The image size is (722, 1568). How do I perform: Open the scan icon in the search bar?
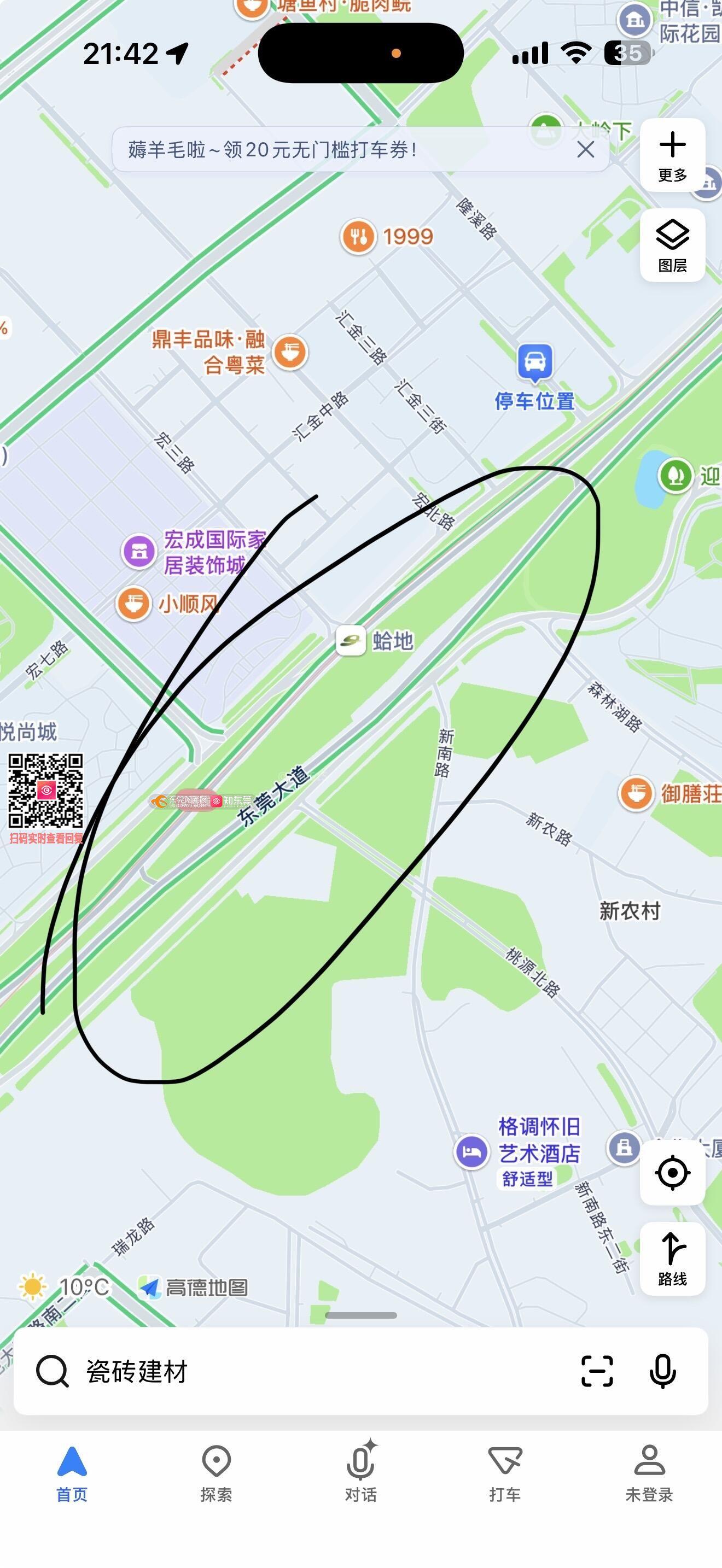pos(597,1371)
